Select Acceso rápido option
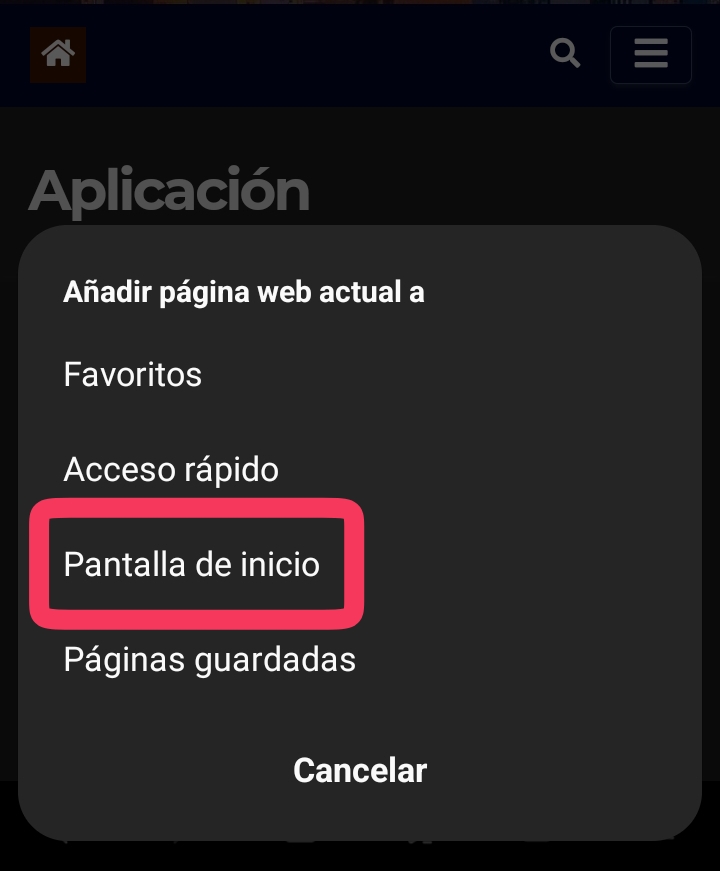 [x=171, y=469]
